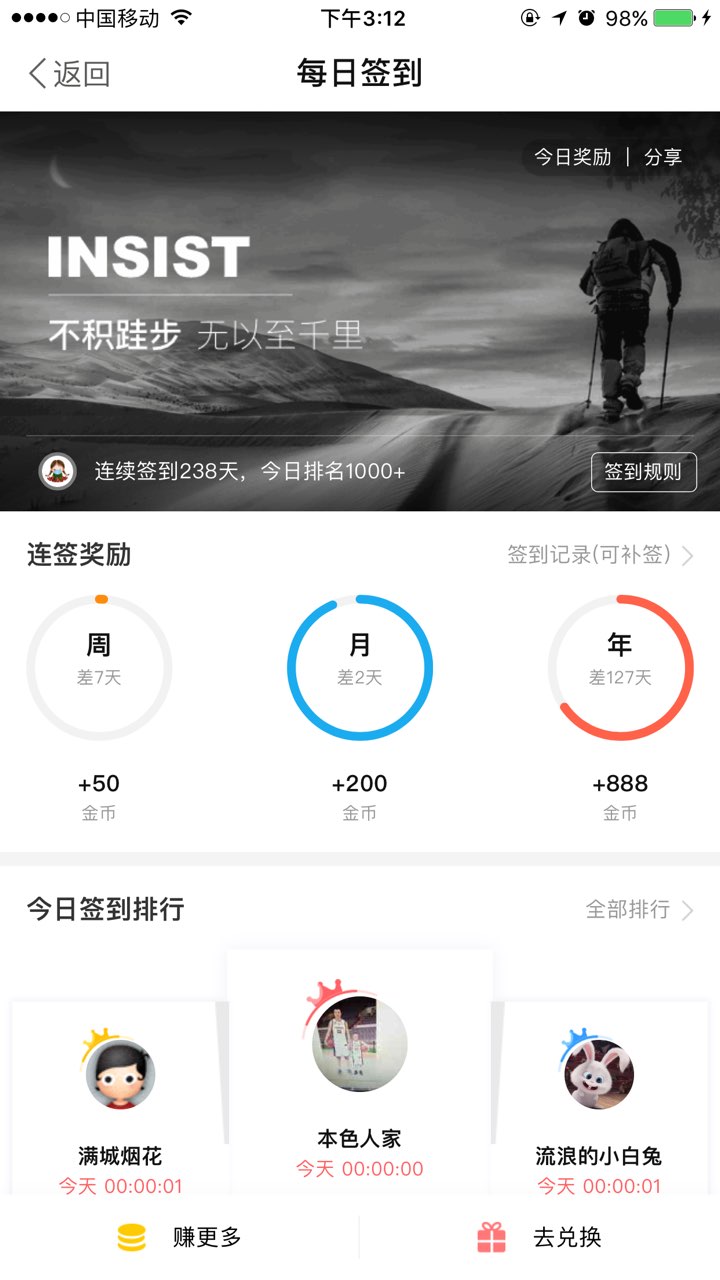Open 全部排行 full ranking
Image resolution: width=720 pixels, height=1280 pixels.
tap(640, 910)
